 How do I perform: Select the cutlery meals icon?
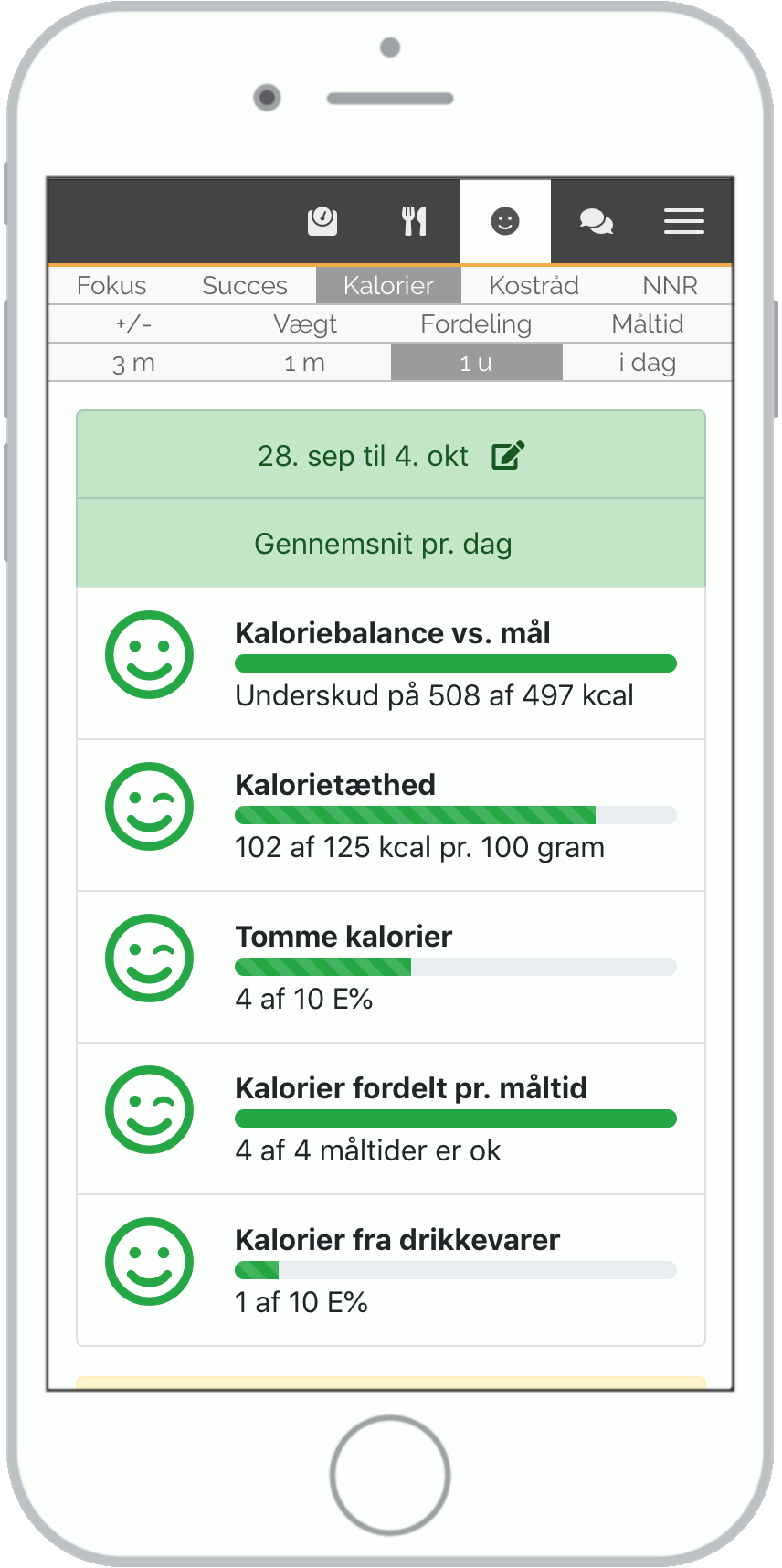click(x=414, y=220)
